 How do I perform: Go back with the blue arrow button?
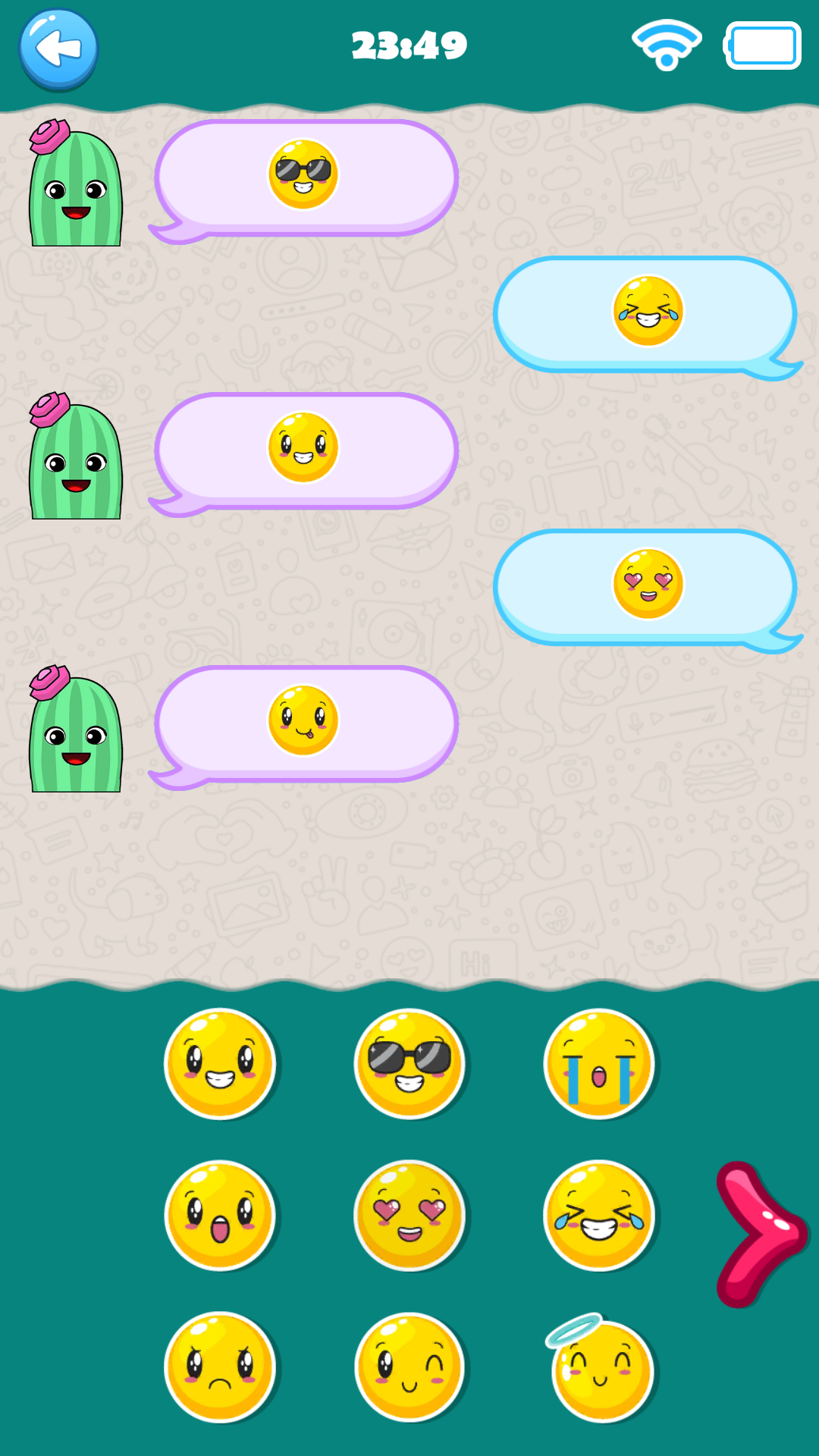pyautogui.click(x=58, y=49)
